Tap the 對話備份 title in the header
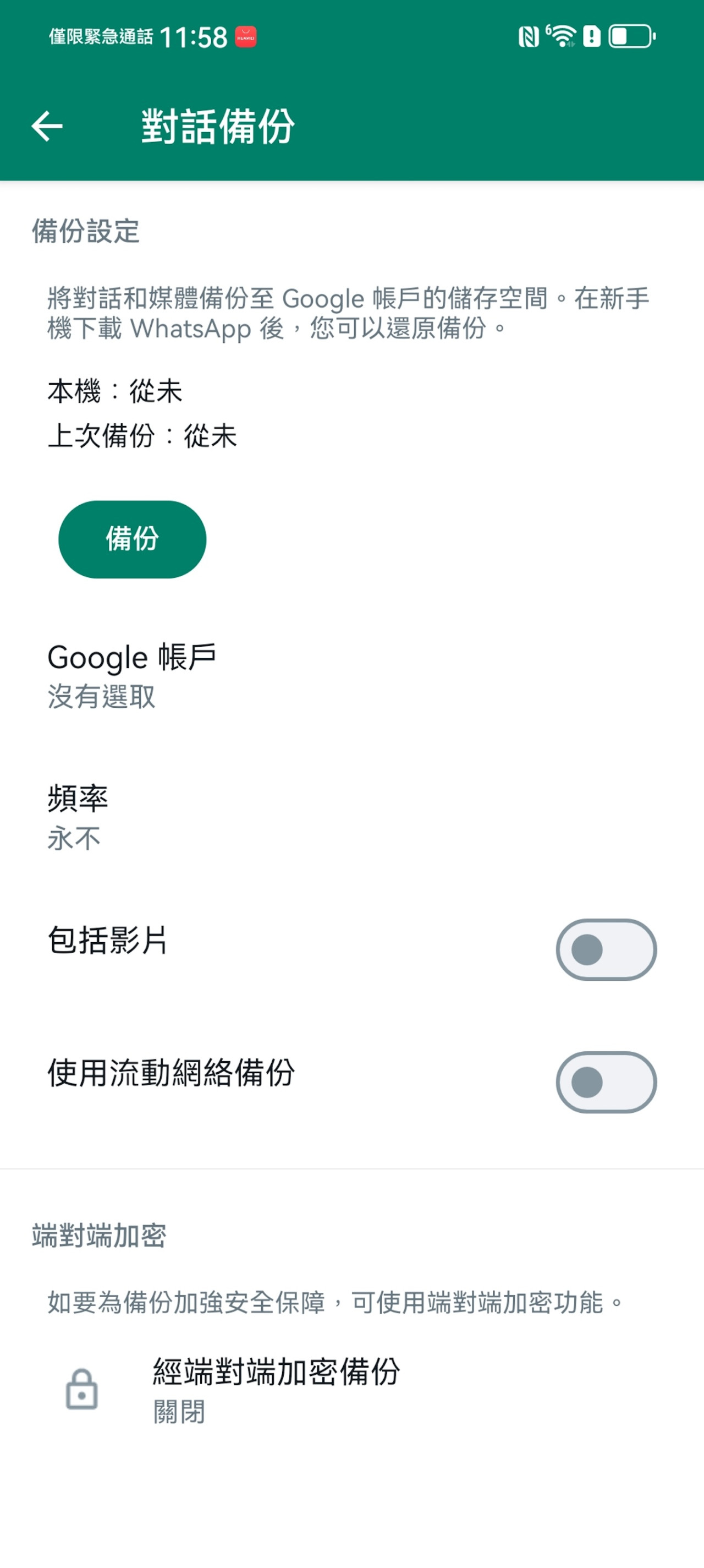 [216, 126]
